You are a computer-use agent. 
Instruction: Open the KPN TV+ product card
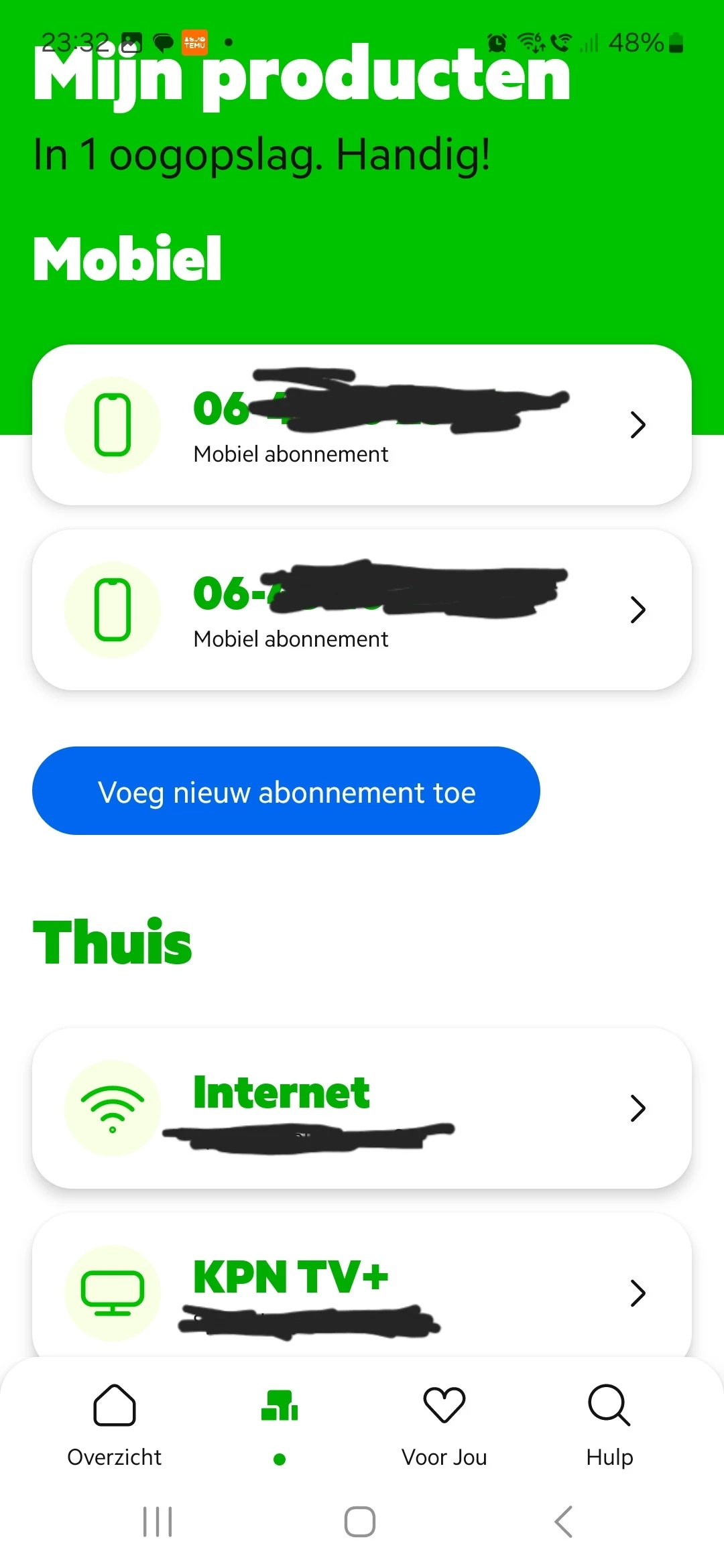(x=362, y=1290)
